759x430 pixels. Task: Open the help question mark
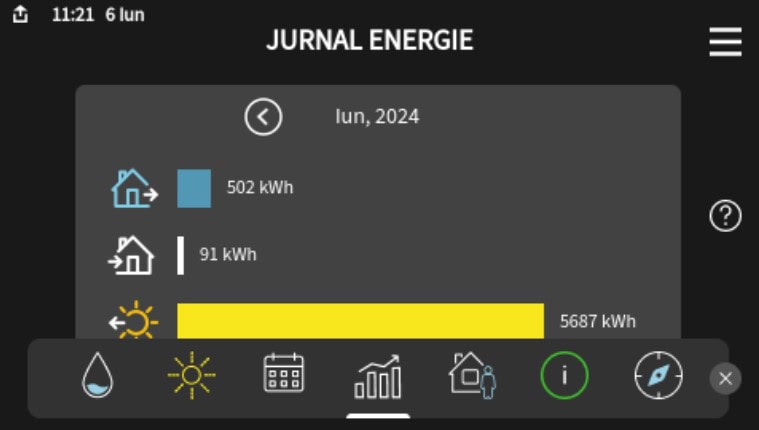pos(725,216)
